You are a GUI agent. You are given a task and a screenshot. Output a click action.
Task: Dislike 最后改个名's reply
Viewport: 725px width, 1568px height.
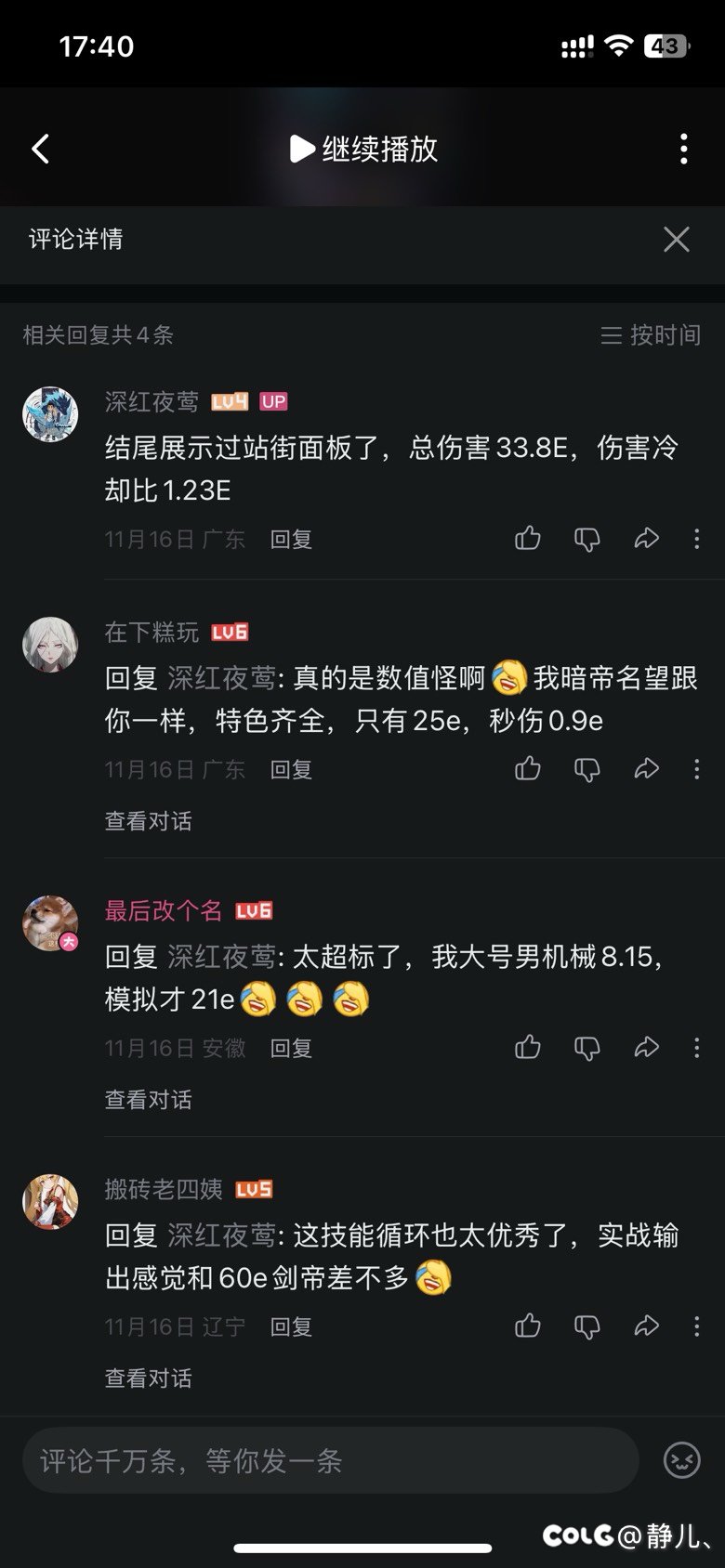point(587,1048)
